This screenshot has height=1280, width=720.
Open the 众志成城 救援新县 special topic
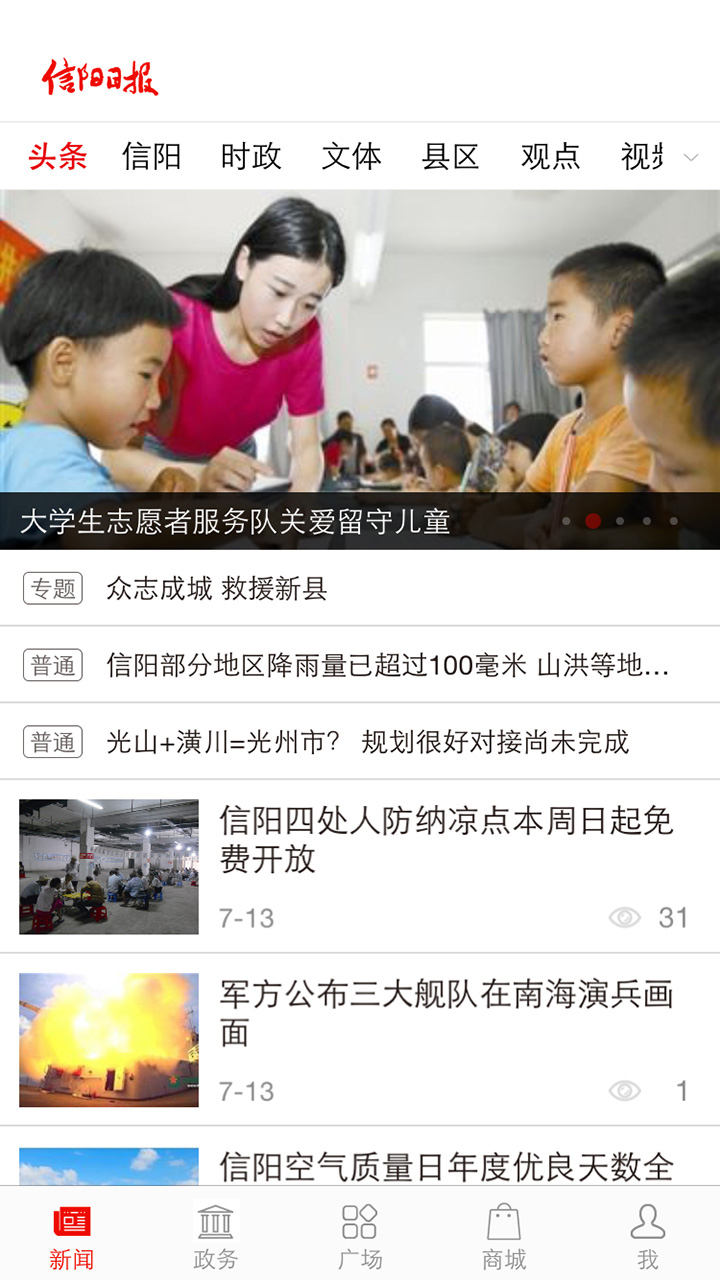[x=360, y=589]
